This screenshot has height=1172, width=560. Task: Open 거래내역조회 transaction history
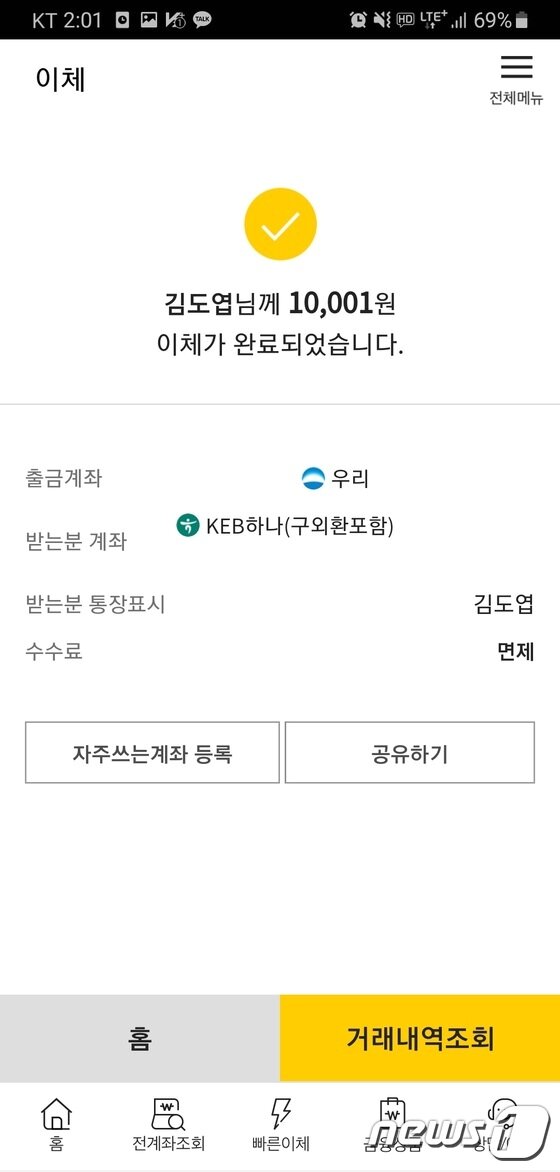pyautogui.click(x=420, y=1038)
